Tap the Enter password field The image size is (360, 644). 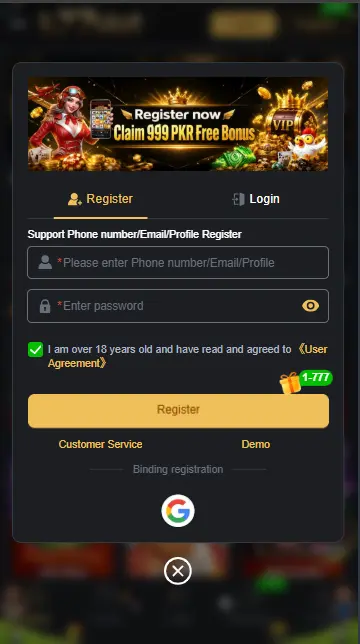point(178,306)
